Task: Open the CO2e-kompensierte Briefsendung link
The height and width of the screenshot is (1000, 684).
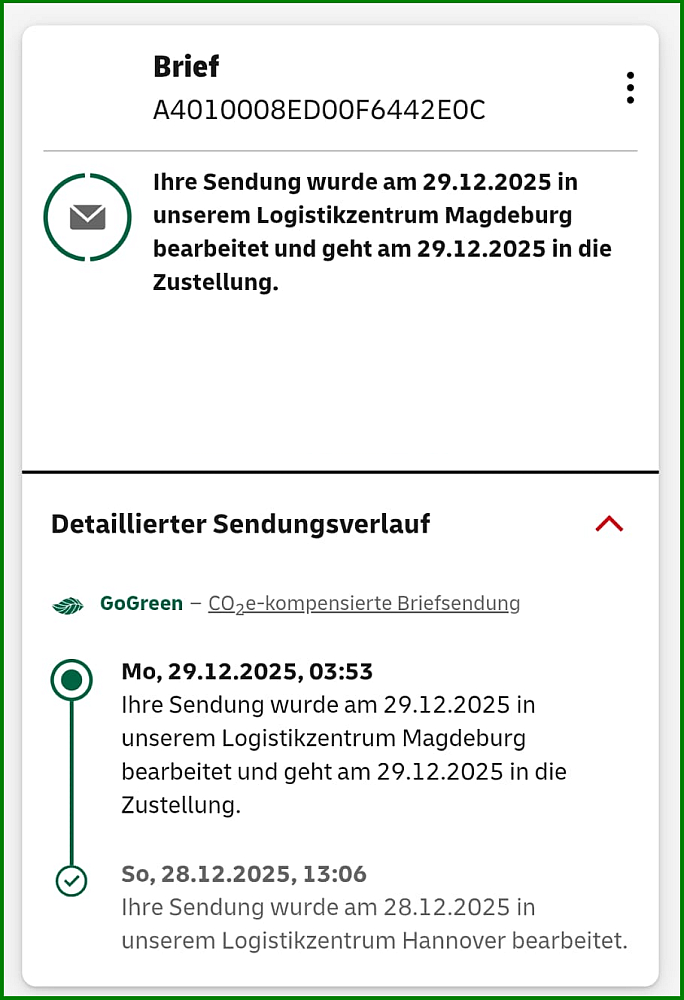Action: pos(364,604)
